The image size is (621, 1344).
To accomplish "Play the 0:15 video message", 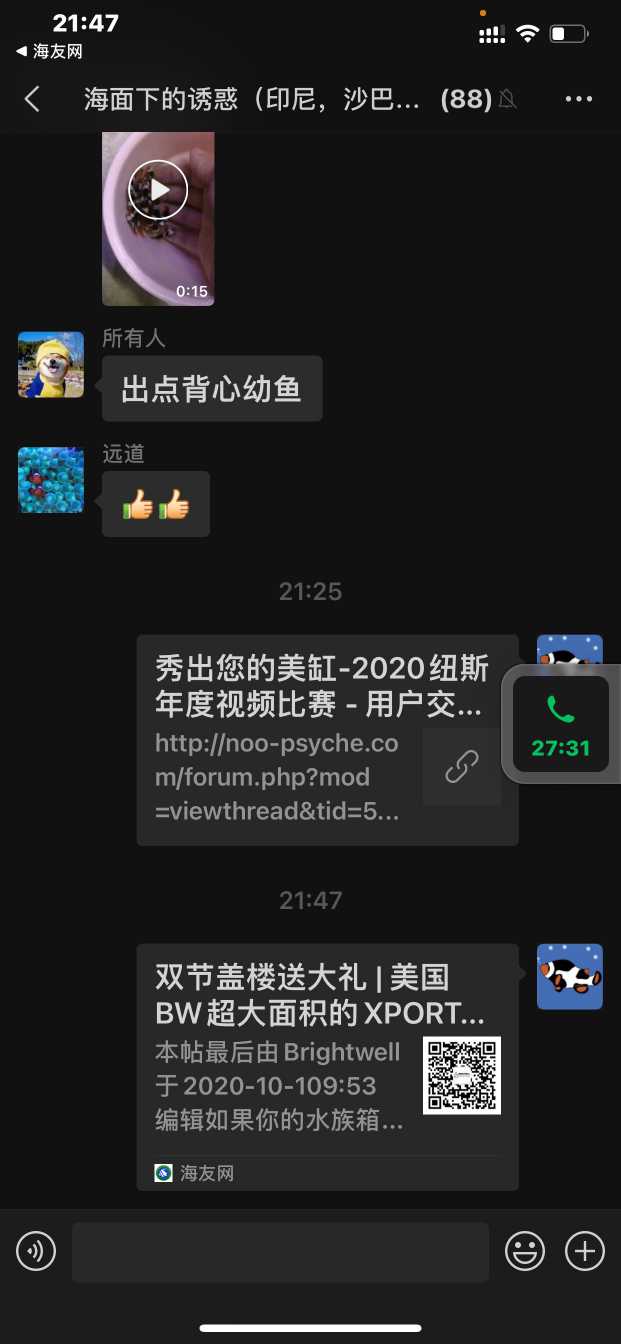I will [x=158, y=190].
